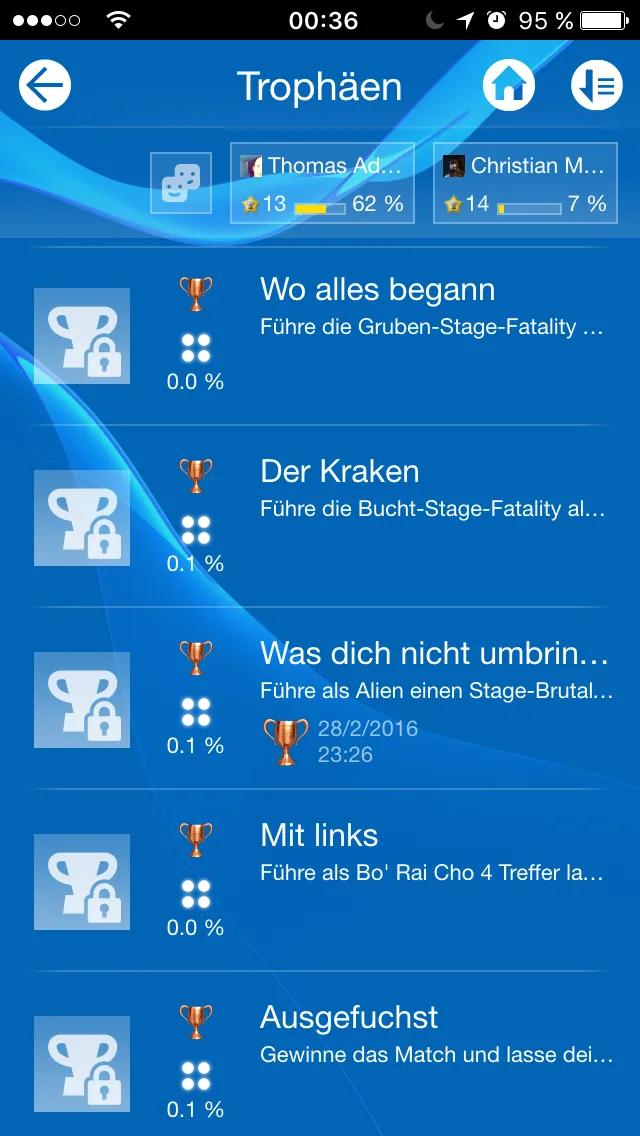
Task: Tap the friends comparison icon
Action: point(181,183)
